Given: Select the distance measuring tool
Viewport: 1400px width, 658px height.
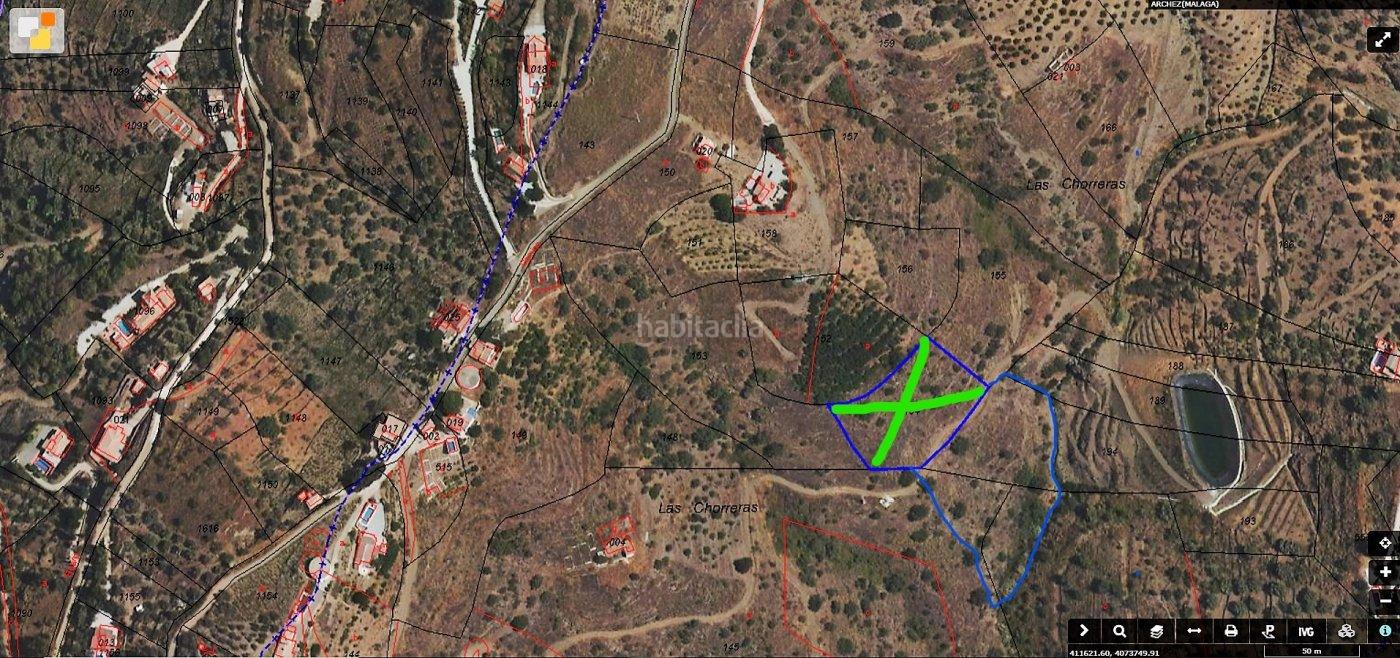Looking at the screenshot, I should coord(1194,631).
